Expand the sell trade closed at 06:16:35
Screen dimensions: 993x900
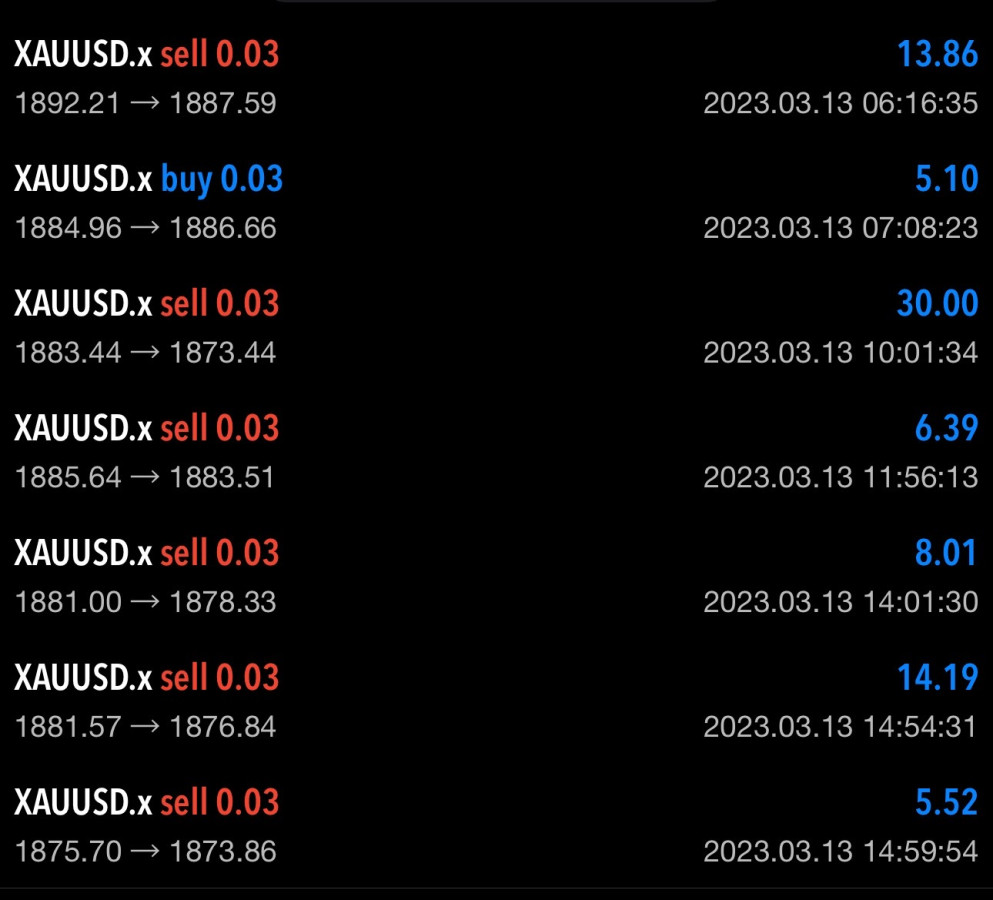496,77
